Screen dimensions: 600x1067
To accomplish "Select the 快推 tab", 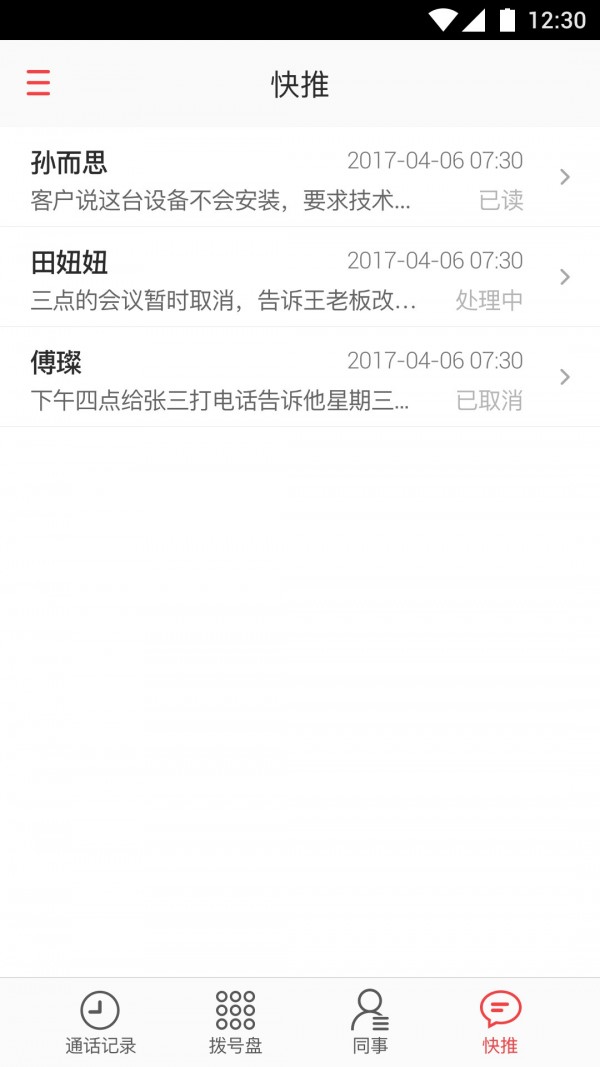I will click(x=500, y=1023).
